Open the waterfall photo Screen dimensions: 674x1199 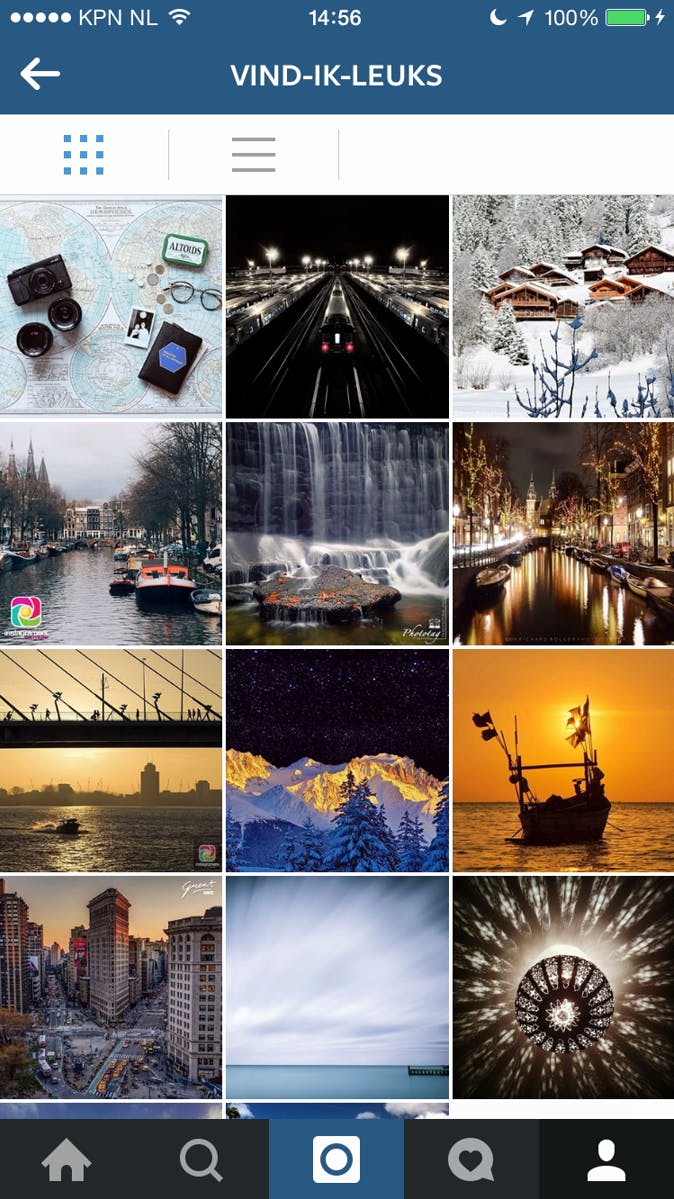coord(337,533)
